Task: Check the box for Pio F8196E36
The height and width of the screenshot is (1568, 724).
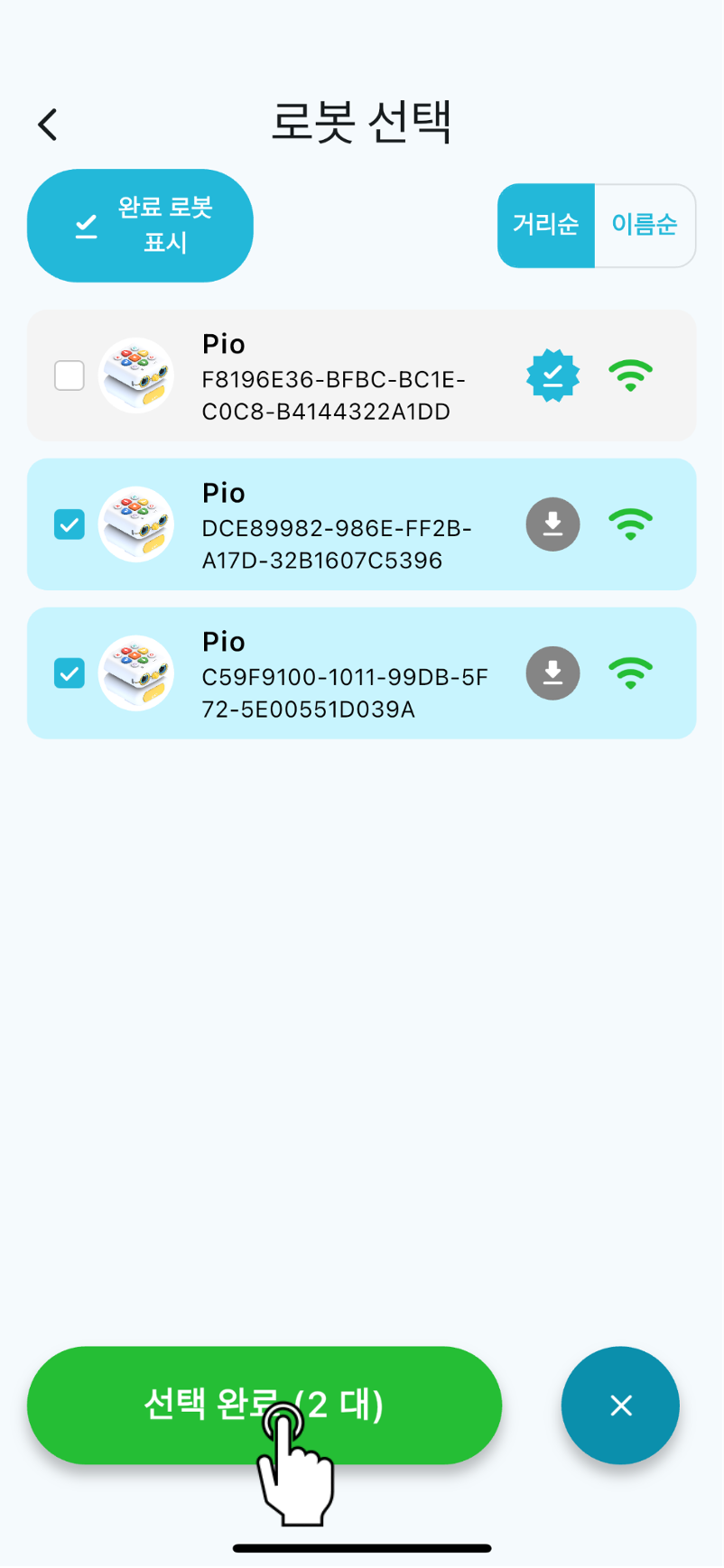Action: pos(70,376)
